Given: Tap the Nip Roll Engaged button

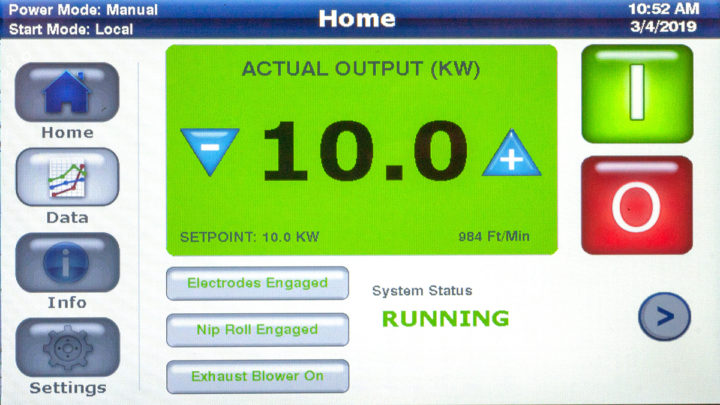Looking at the screenshot, I should coord(257,329).
